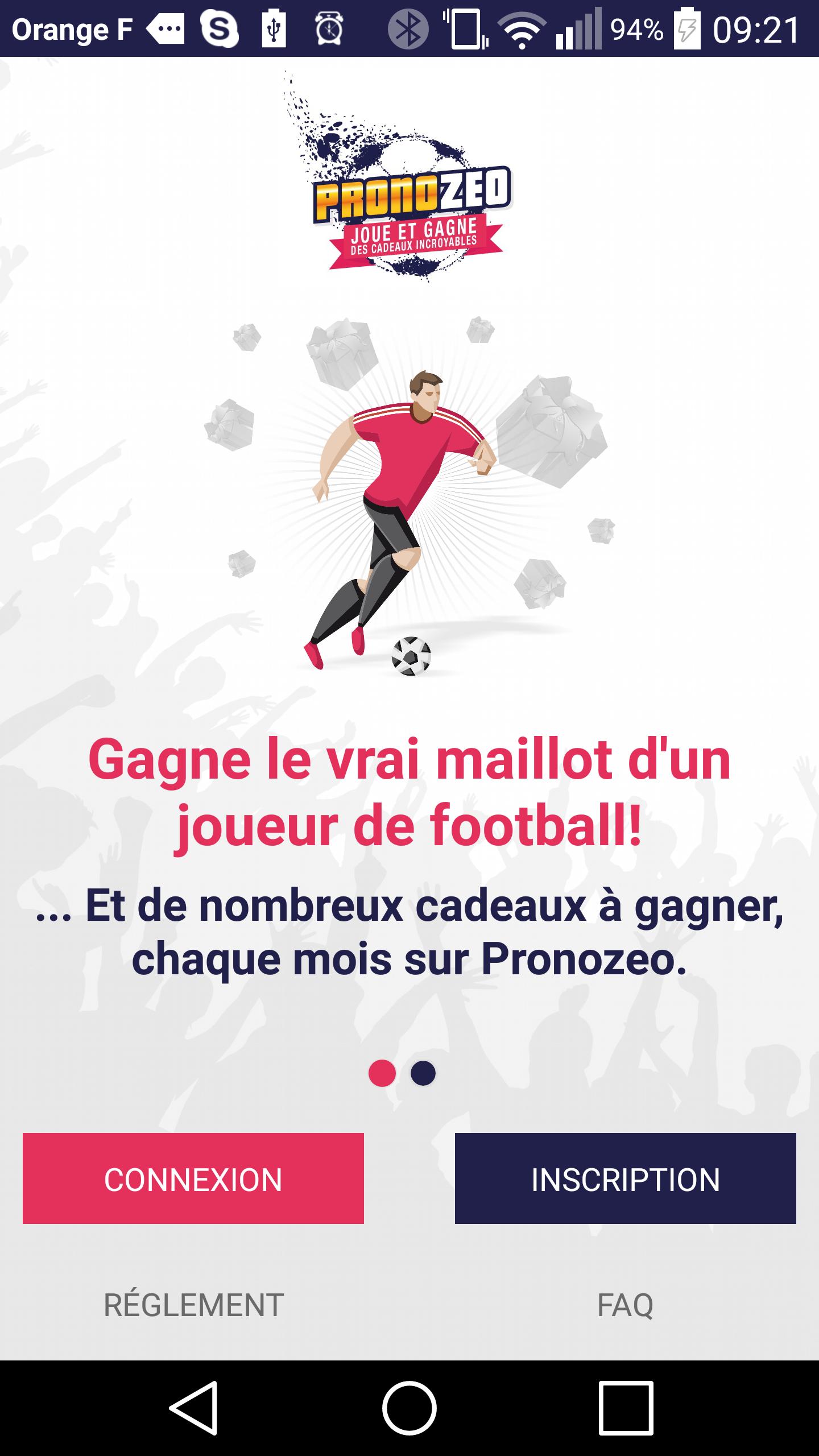Viewport: 819px width, 1456px height.
Task: Go back with the system back button
Action: (193, 1408)
